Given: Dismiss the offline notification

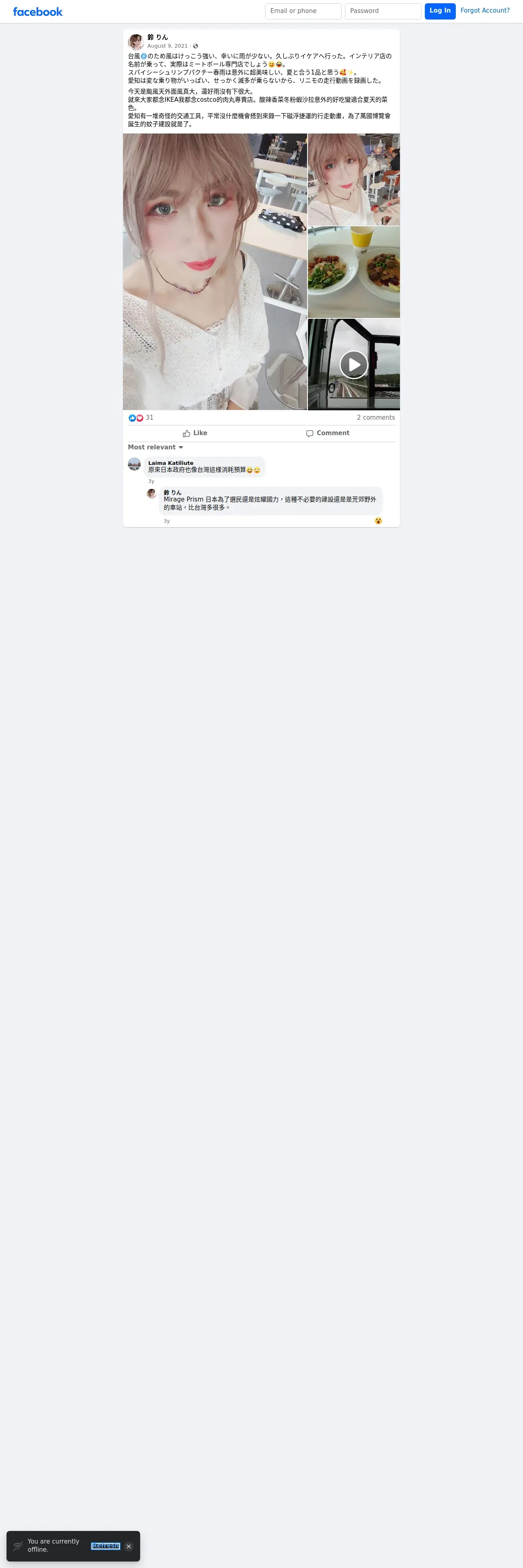Looking at the screenshot, I should (x=128, y=1546).
